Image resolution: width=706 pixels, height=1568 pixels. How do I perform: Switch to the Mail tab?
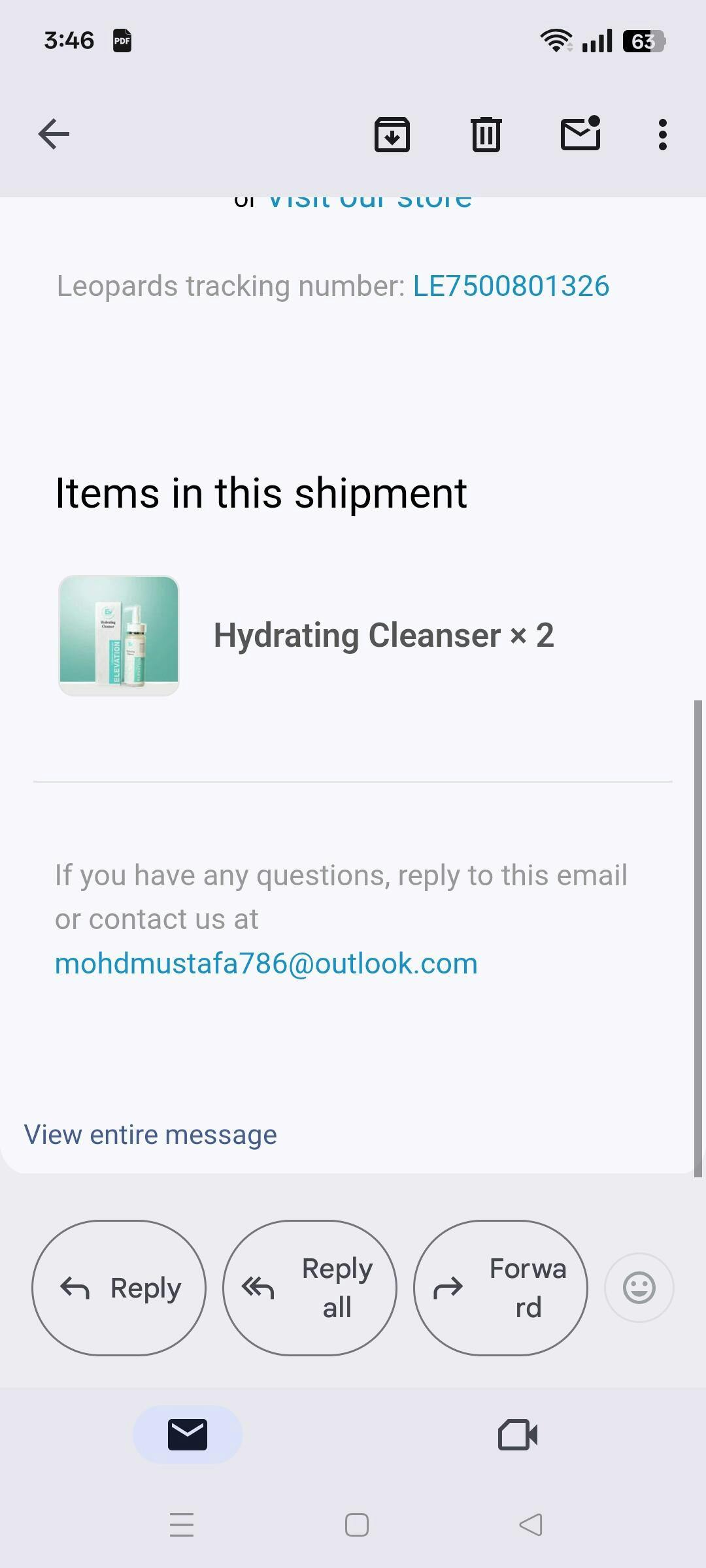(188, 1435)
